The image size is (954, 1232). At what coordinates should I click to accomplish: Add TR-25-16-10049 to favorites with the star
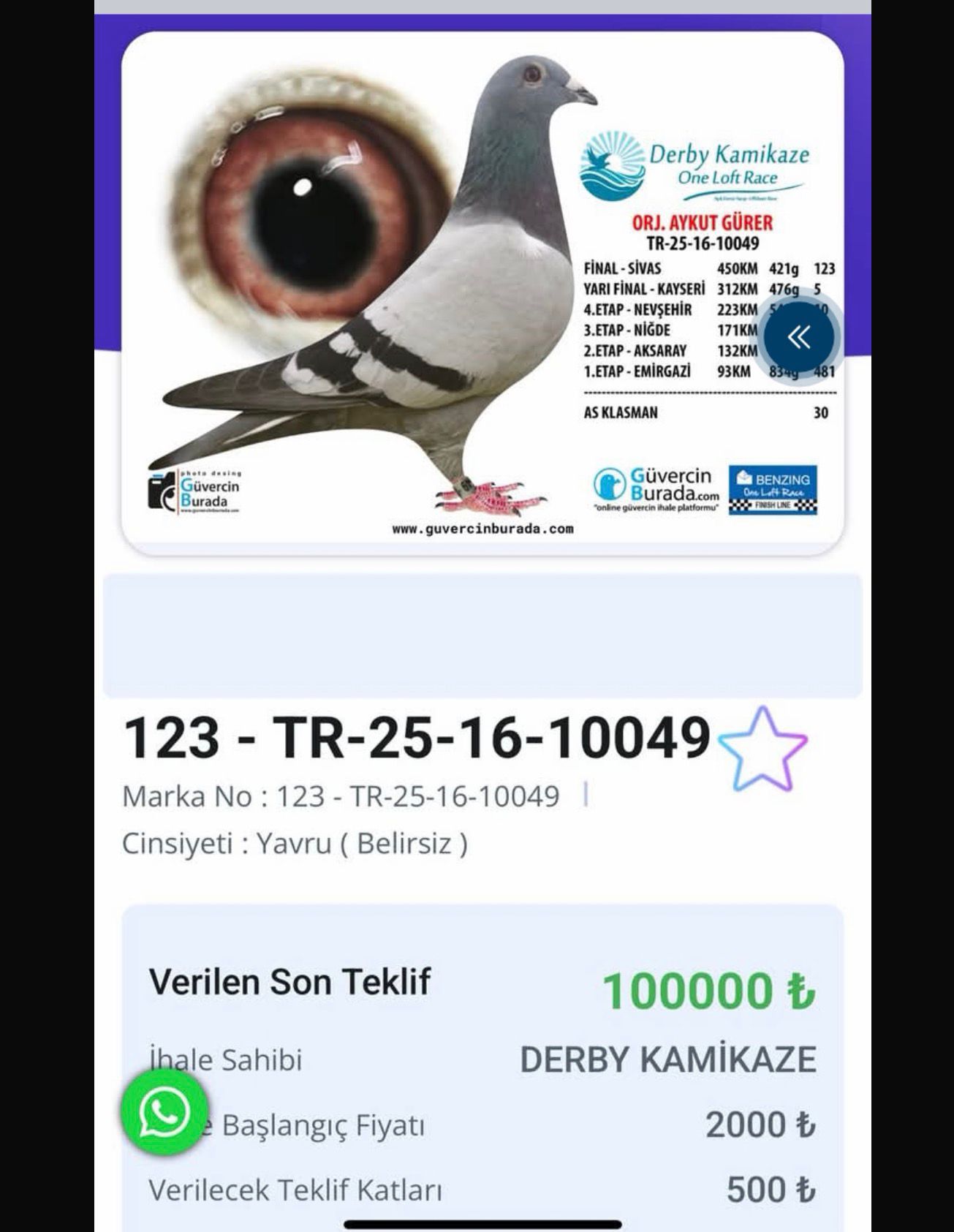[762, 749]
